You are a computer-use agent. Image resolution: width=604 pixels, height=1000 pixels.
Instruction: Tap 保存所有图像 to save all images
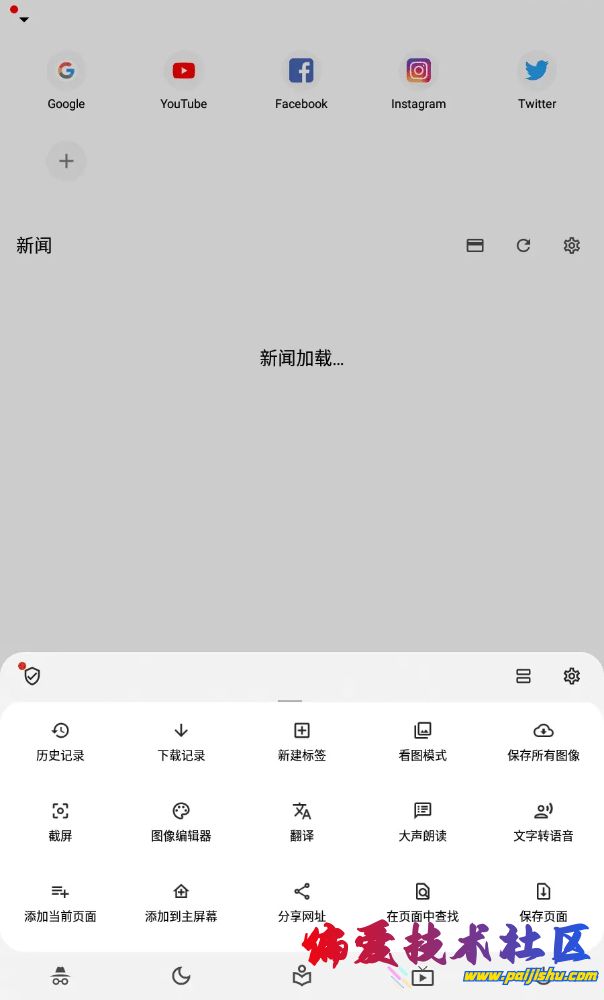pyautogui.click(x=543, y=741)
